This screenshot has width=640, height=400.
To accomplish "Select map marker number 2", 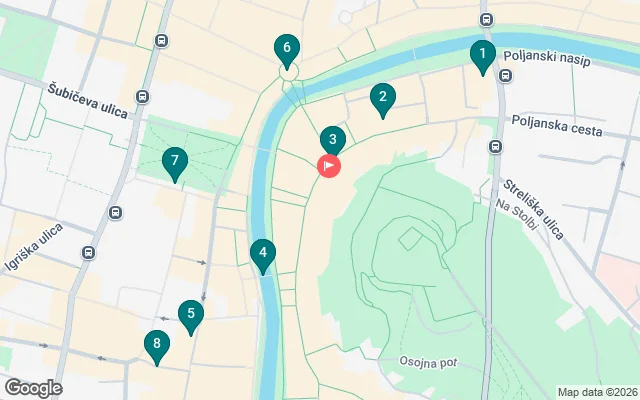I will coord(381,100).
